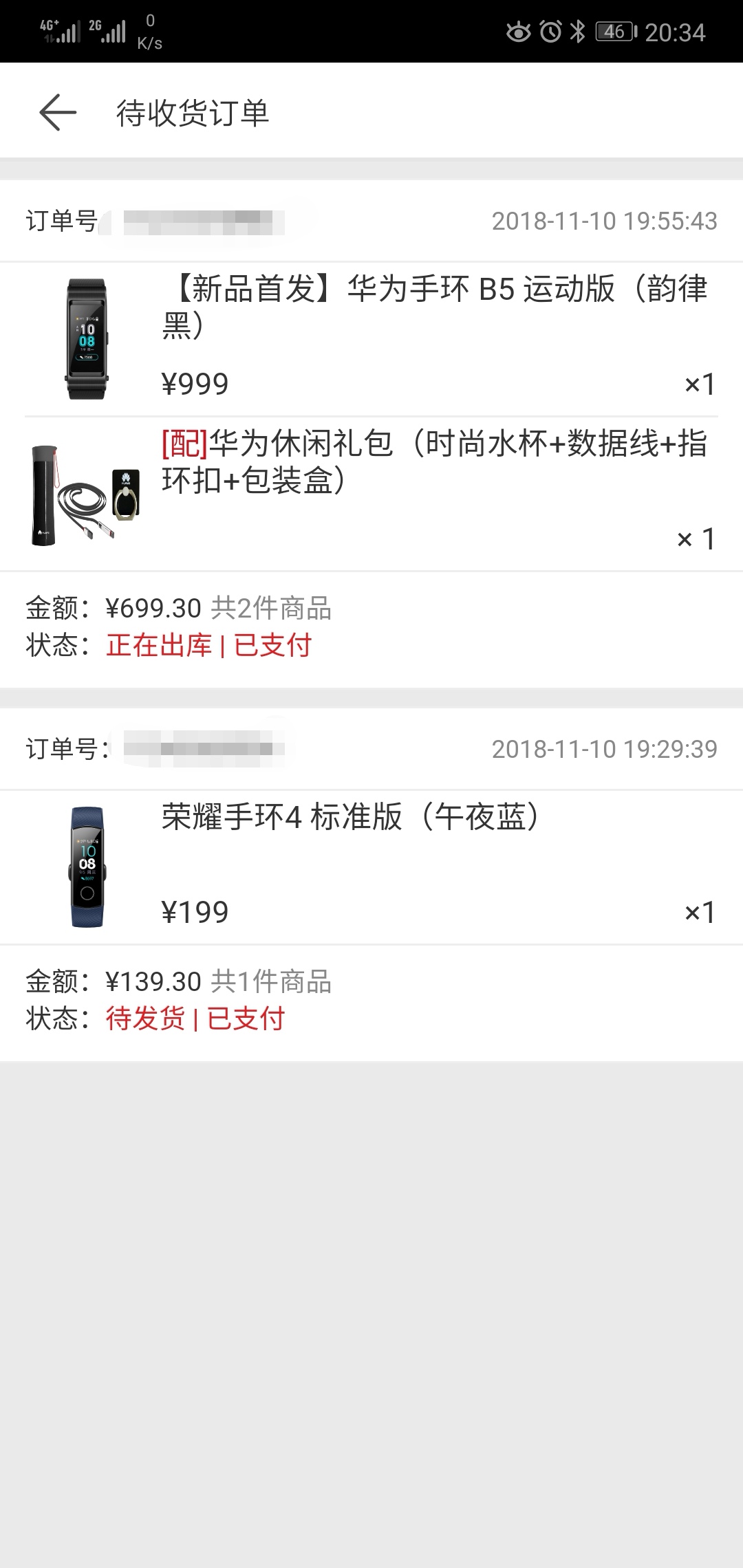Open the 华为休闲礼包 accessory thumbnail

tap(85, 494)
